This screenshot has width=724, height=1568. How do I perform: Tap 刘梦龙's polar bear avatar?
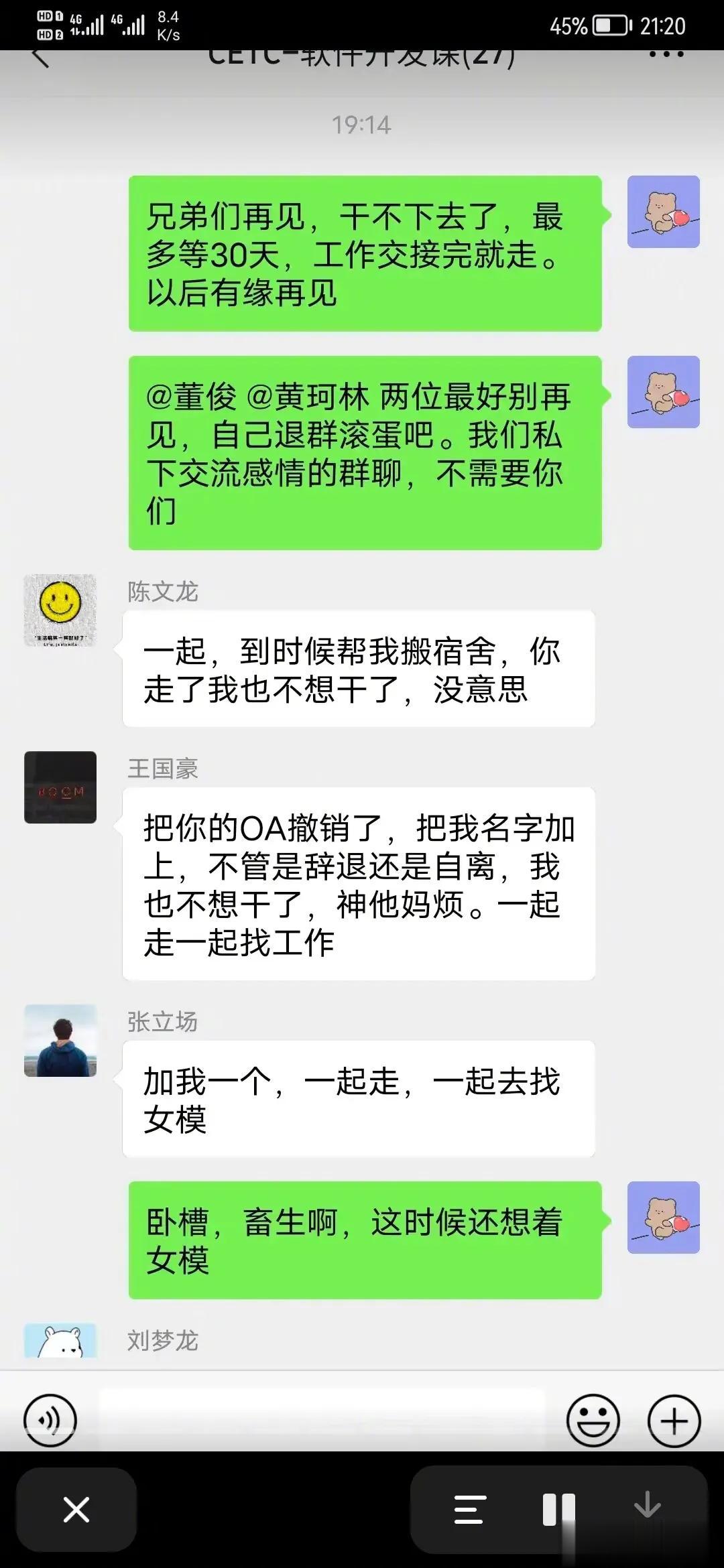tap(60, 1341)
